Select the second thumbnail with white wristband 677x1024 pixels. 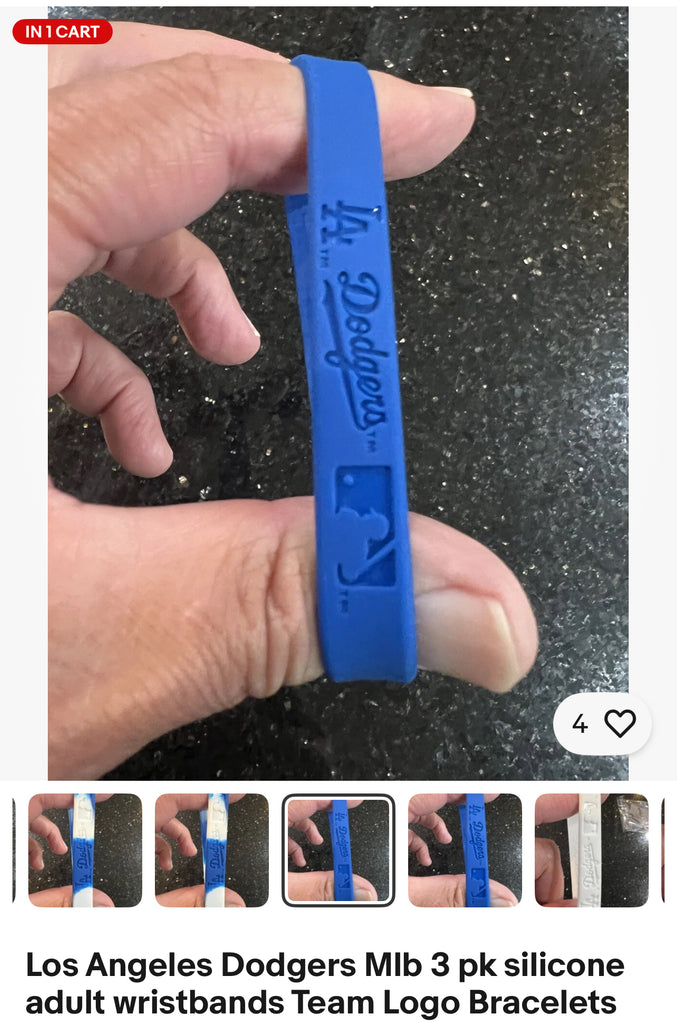coord(212,850)
